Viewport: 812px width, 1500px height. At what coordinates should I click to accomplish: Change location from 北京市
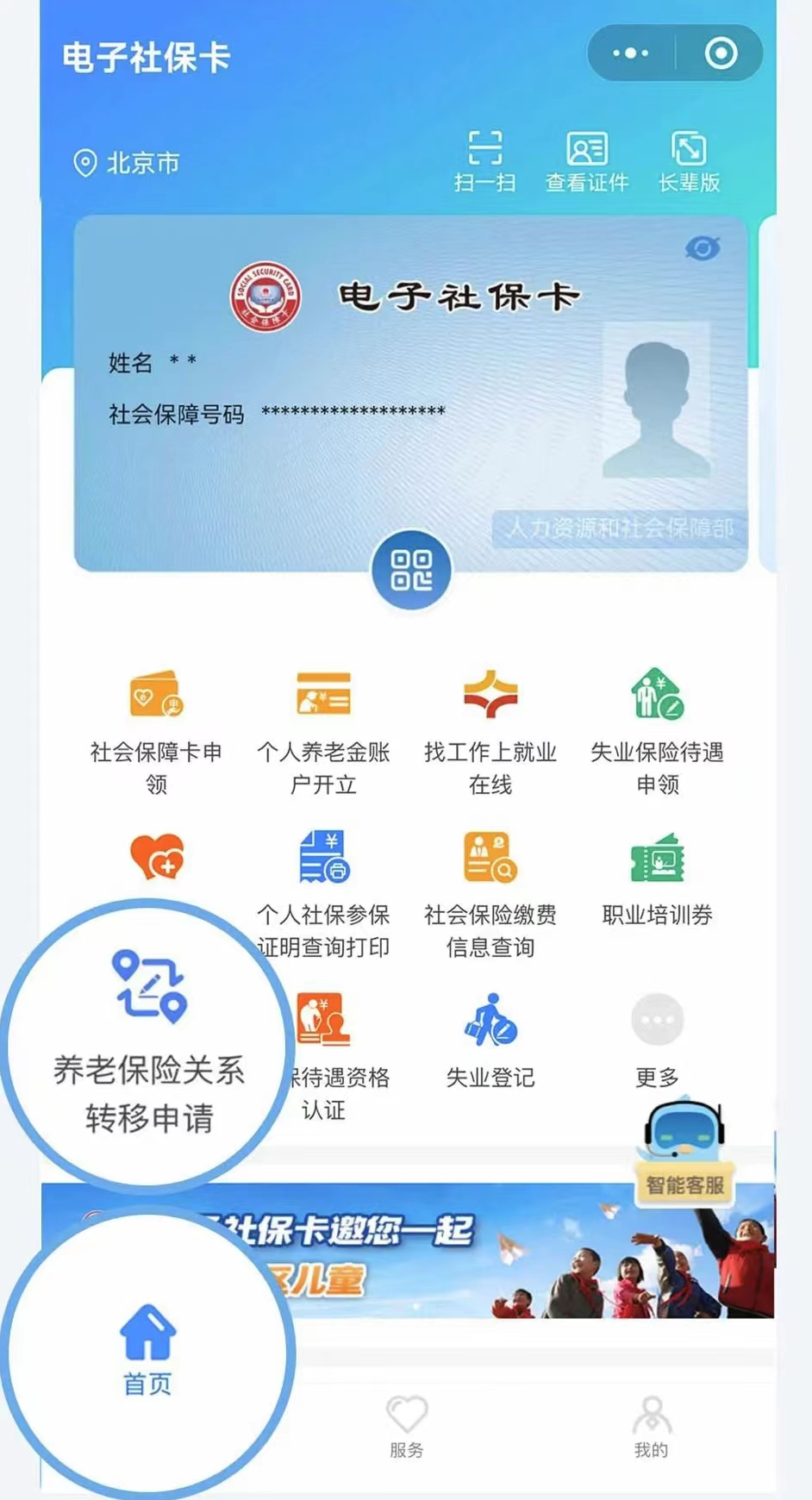[x=127, y=162]
